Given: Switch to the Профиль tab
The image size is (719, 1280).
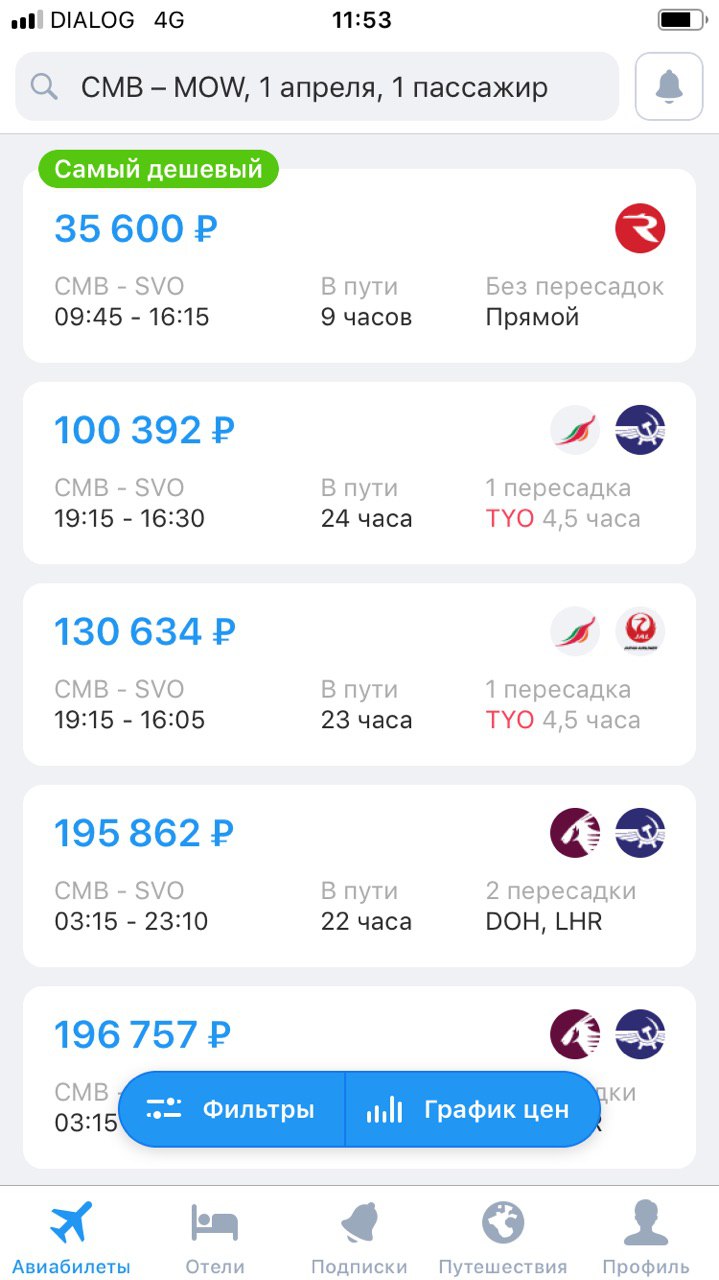Looking at the screenshot, I should (646, 1236).
